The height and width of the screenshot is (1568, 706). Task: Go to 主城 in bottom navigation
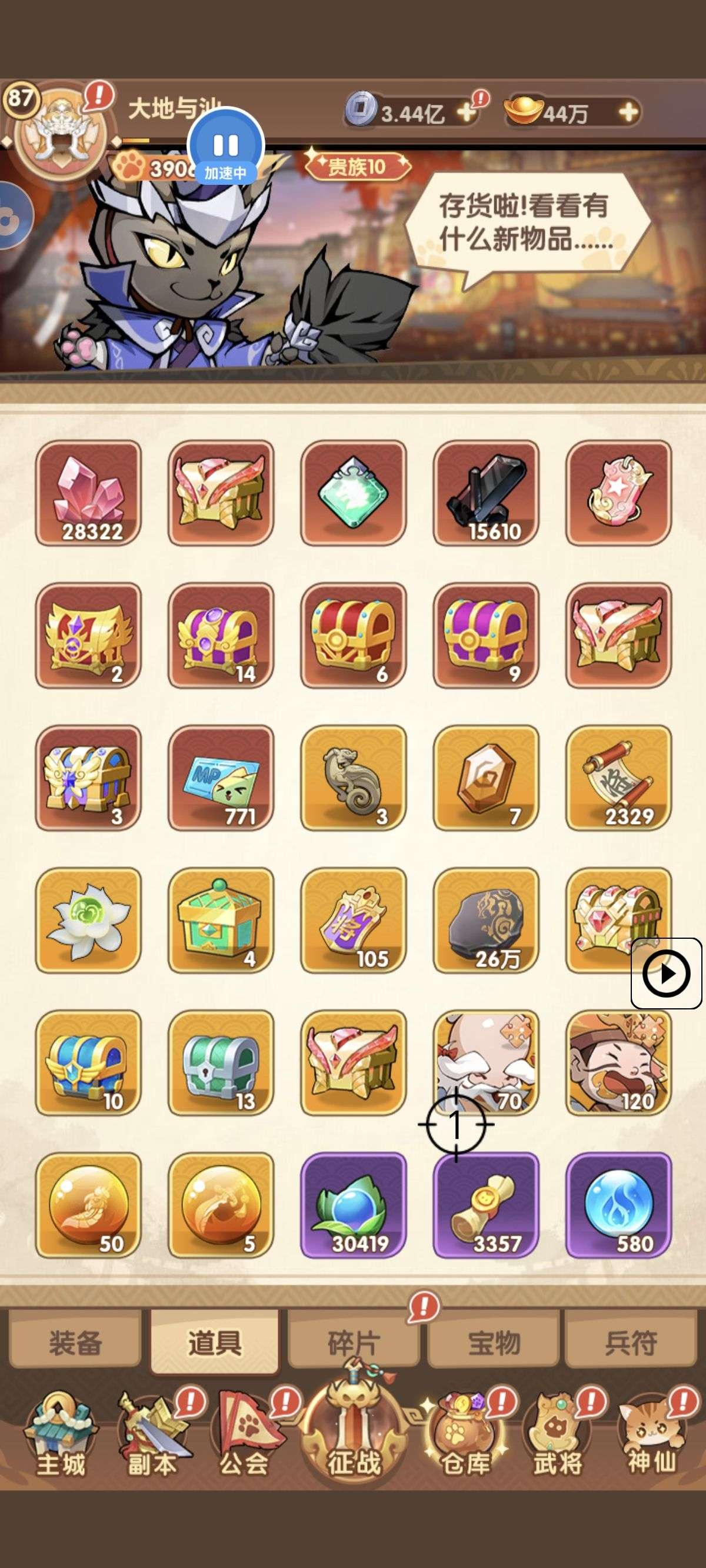59,1446
